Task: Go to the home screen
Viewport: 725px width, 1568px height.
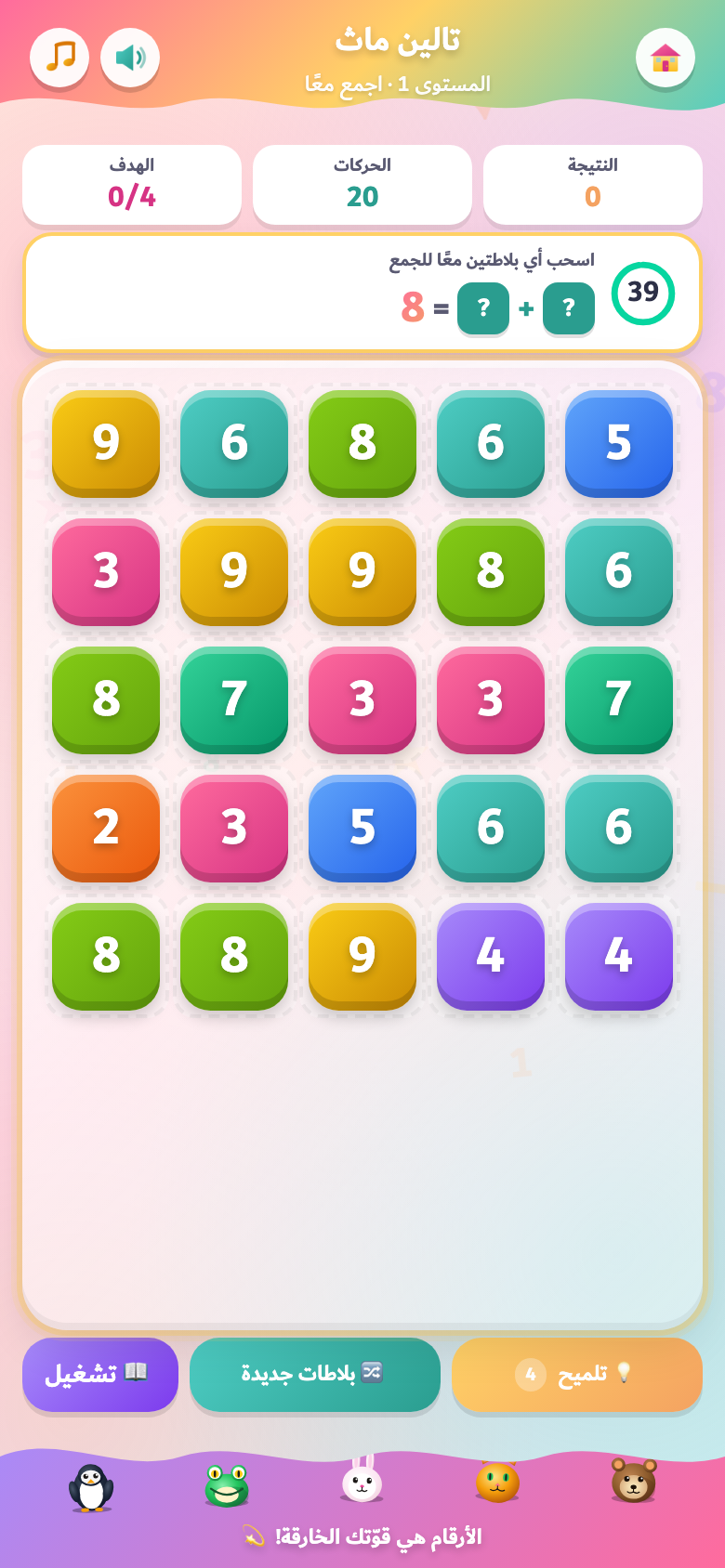Action: [666, 58]
